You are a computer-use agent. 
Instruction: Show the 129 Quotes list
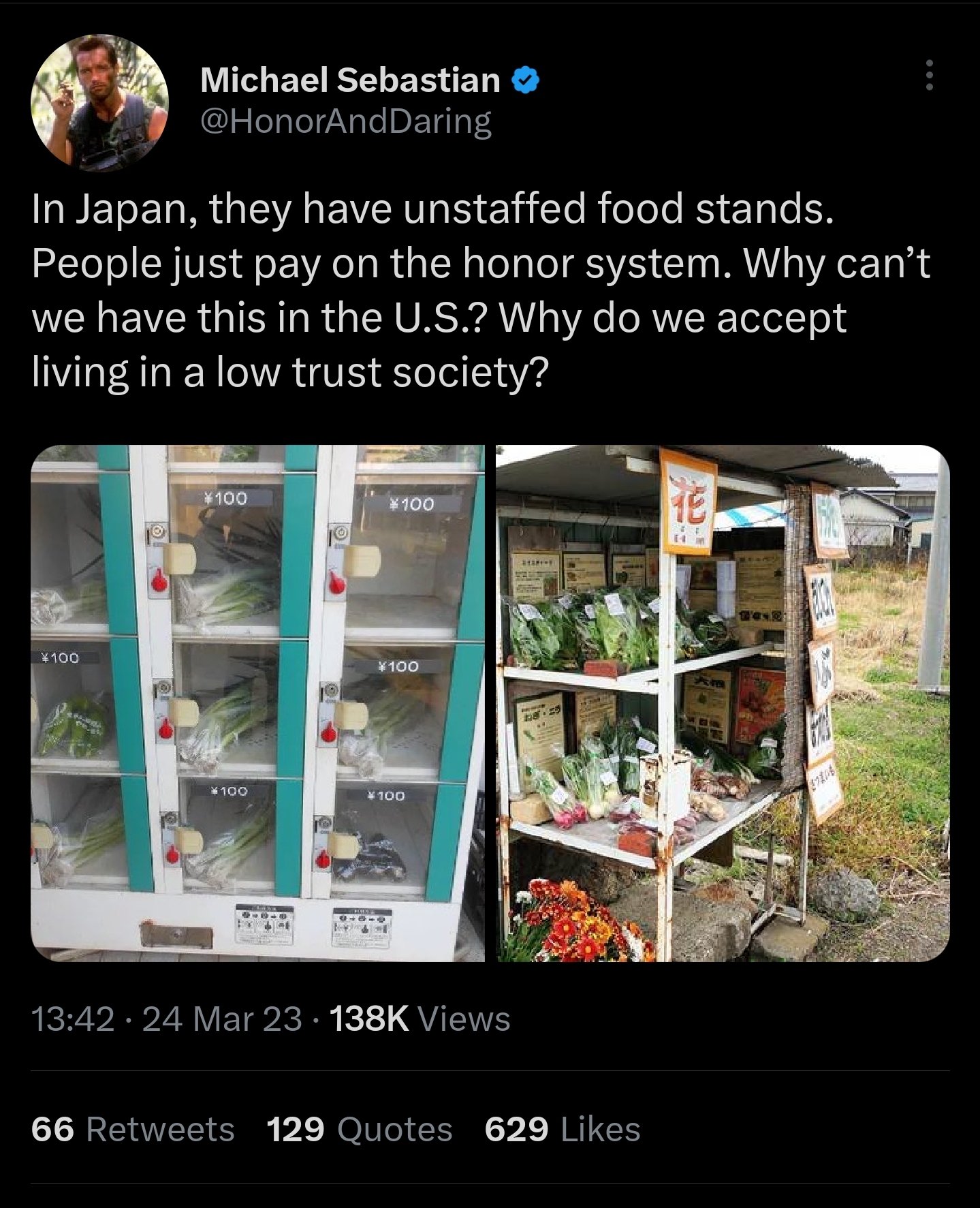click(x=359, y=1129)
